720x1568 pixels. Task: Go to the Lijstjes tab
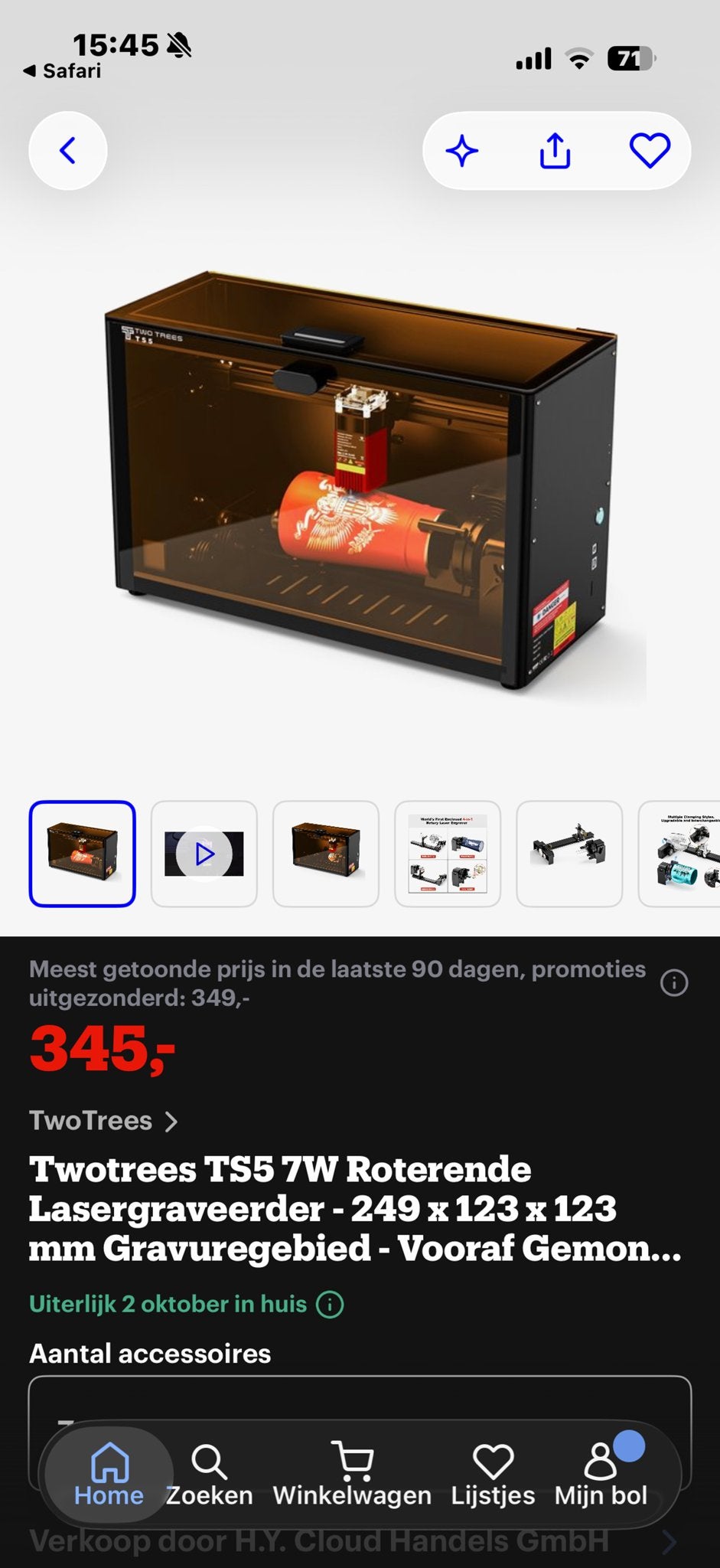click(x=493, y=1475)
